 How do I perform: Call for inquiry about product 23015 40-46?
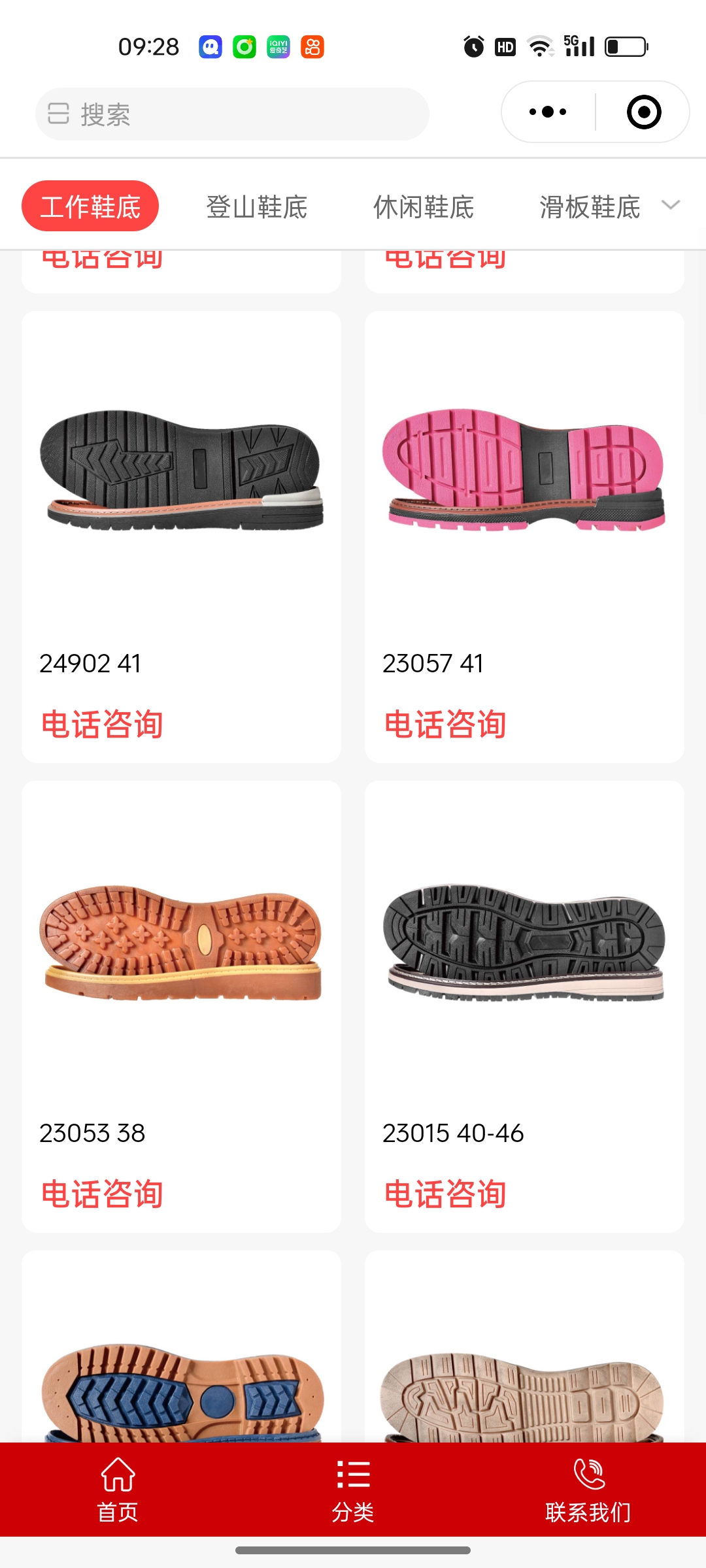click(x=445, y=1194)
